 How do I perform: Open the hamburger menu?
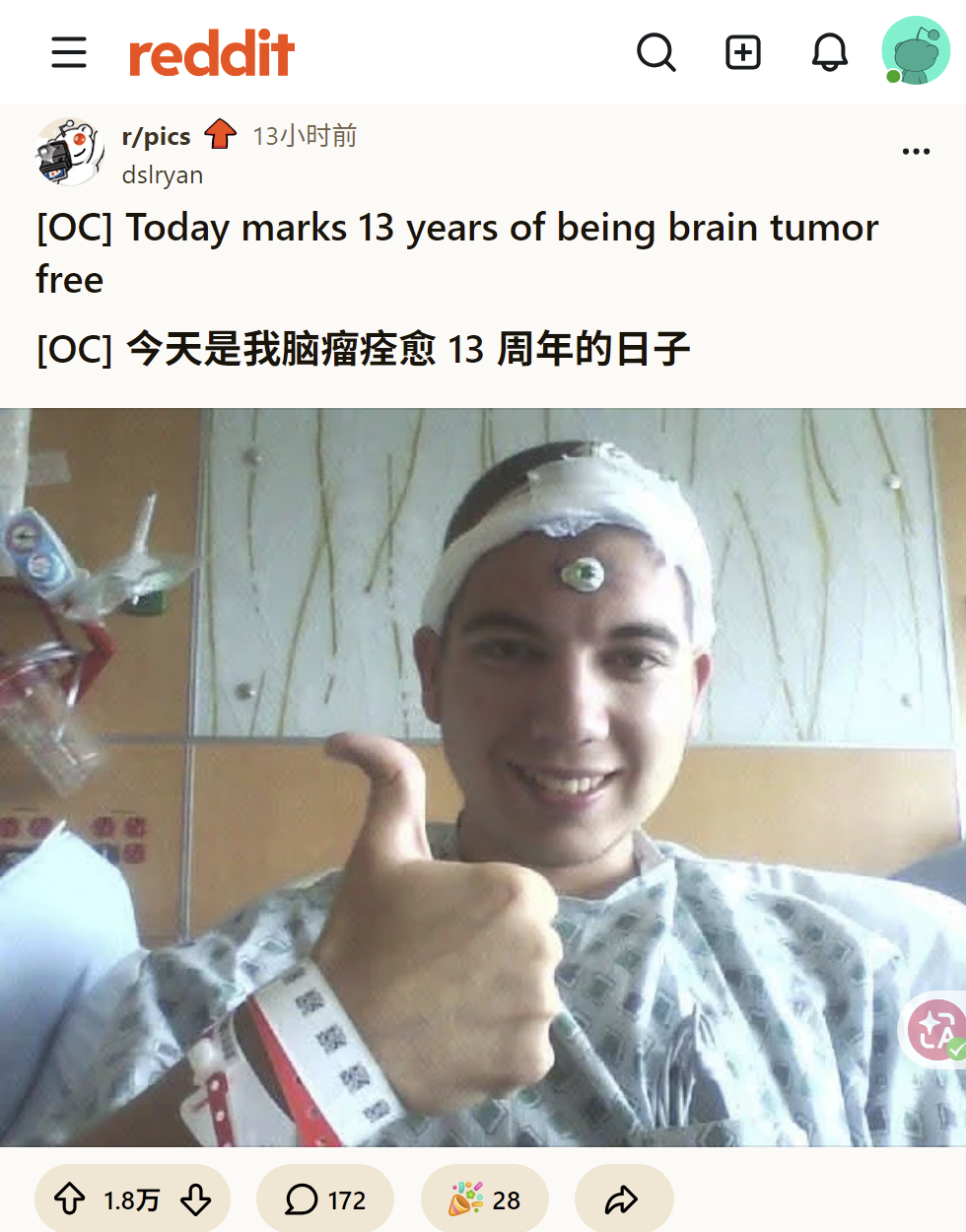[69, 52]
